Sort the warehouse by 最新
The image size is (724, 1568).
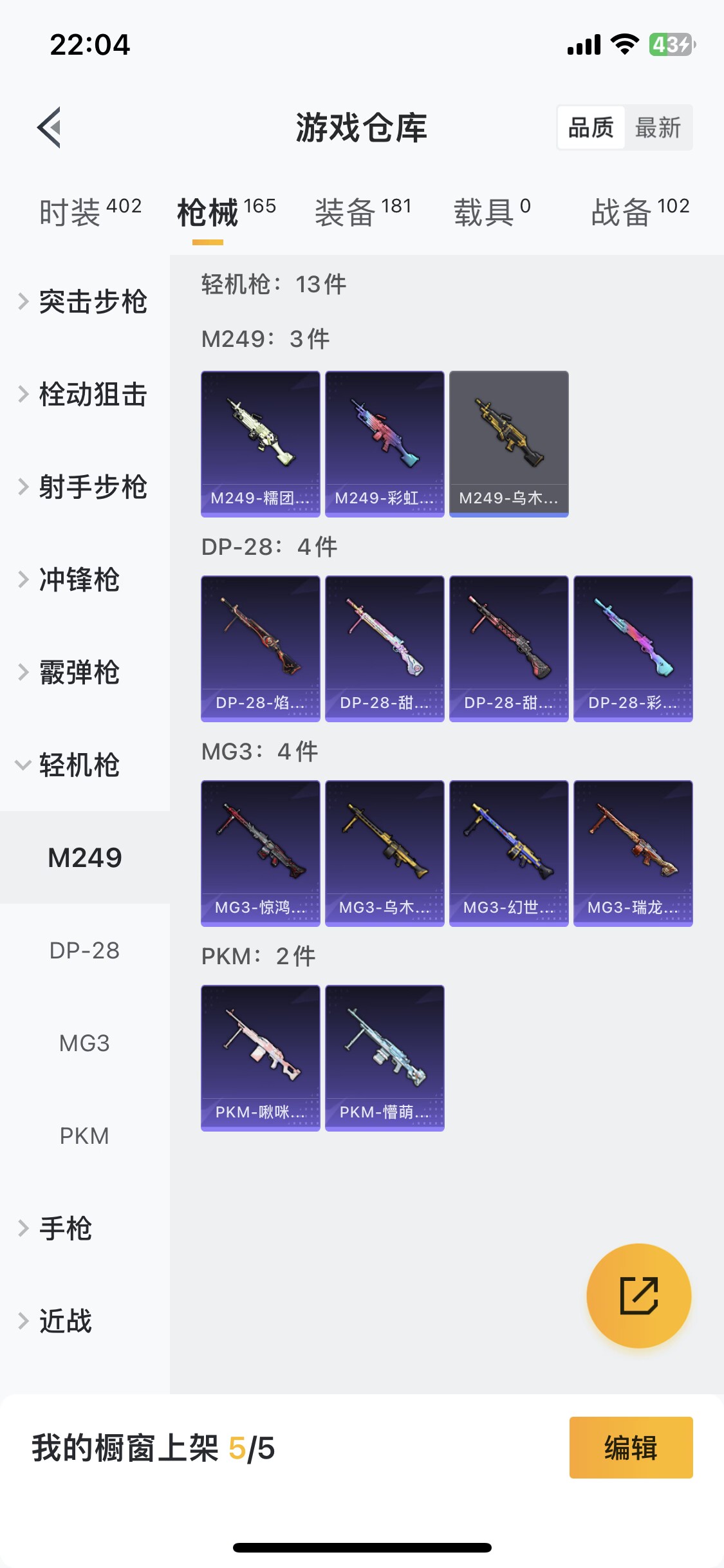[657, 127]
